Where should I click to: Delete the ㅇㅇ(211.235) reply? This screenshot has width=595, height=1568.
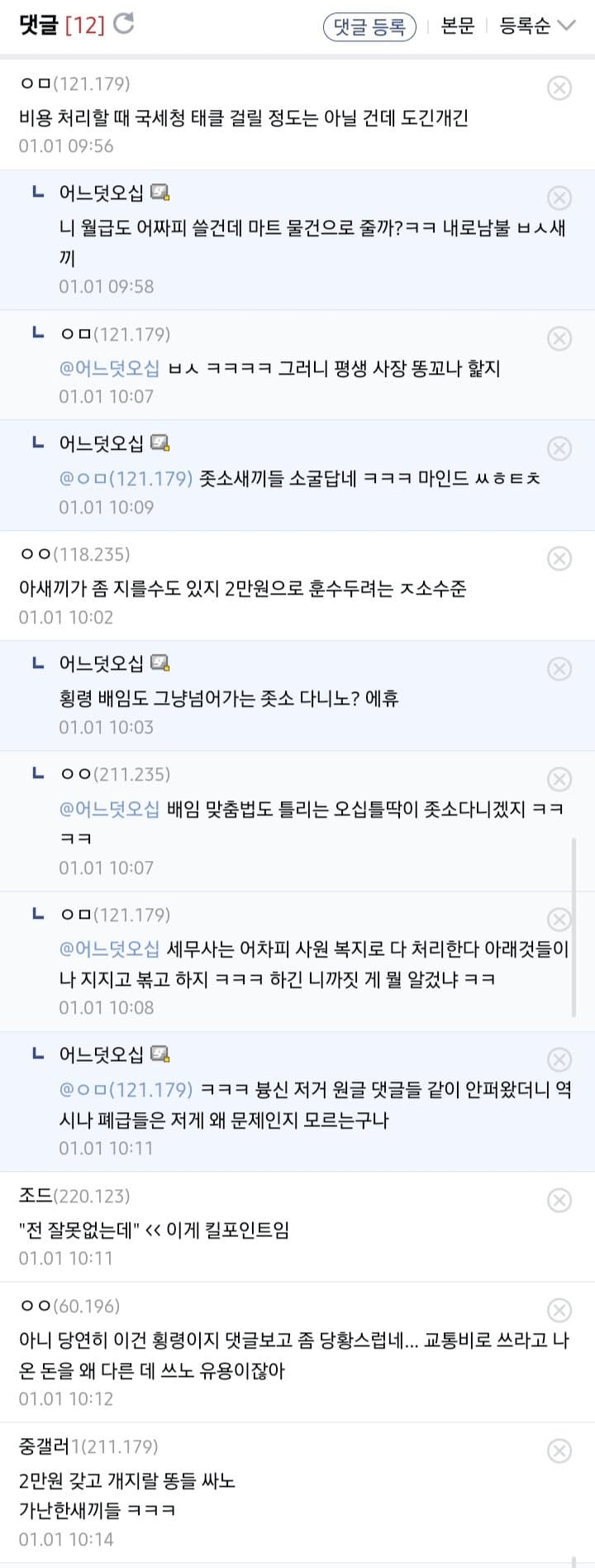(x=560, y=779)
